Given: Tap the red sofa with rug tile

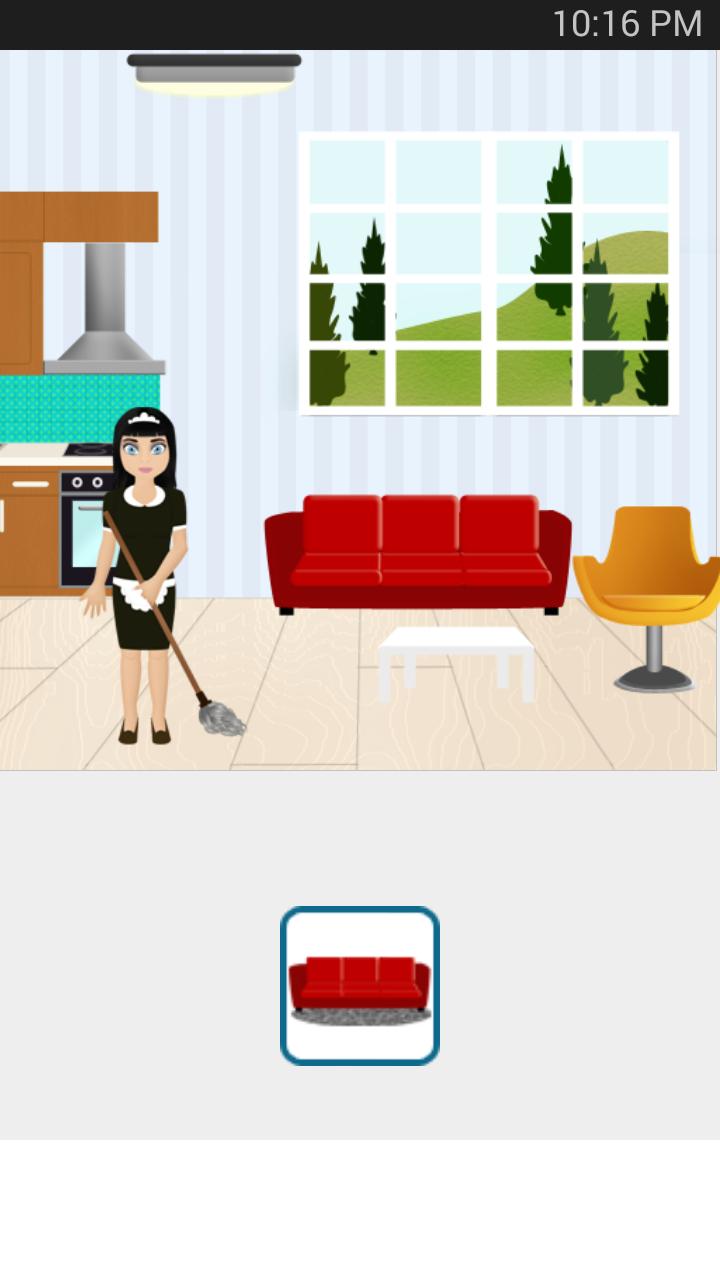Looking at the screenshot, I should (x=360, y=986).
